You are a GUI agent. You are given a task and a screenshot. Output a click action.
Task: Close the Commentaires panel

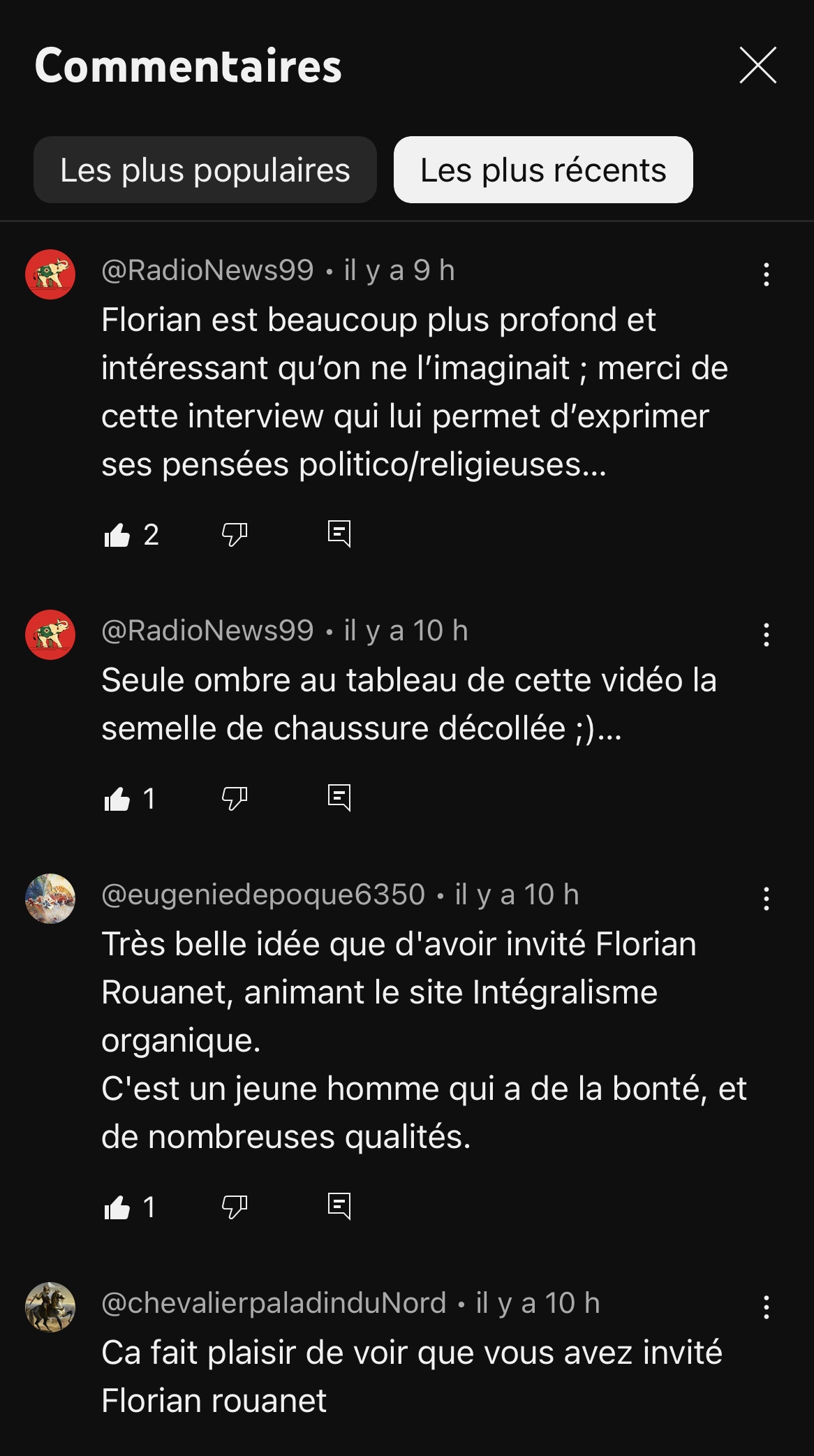(757, 66)
